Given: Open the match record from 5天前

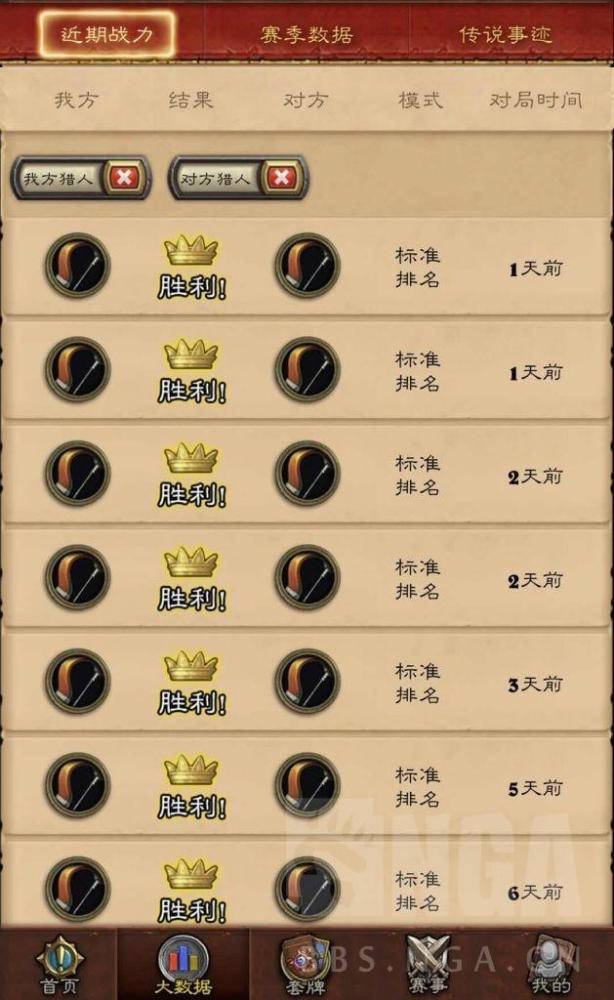Looking at the screenshot, I should tap(307, 786).
